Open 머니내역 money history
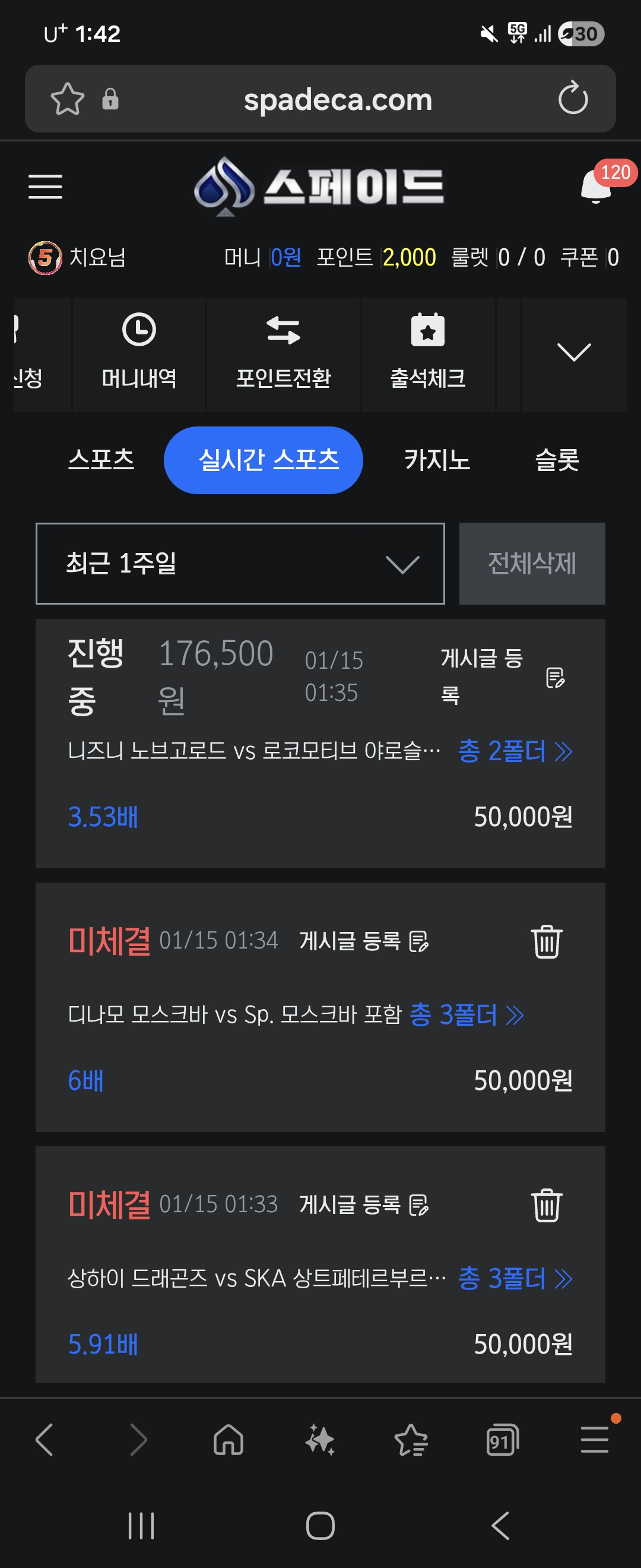Viewport: 641px width, 1568px height. pos(139,354)
